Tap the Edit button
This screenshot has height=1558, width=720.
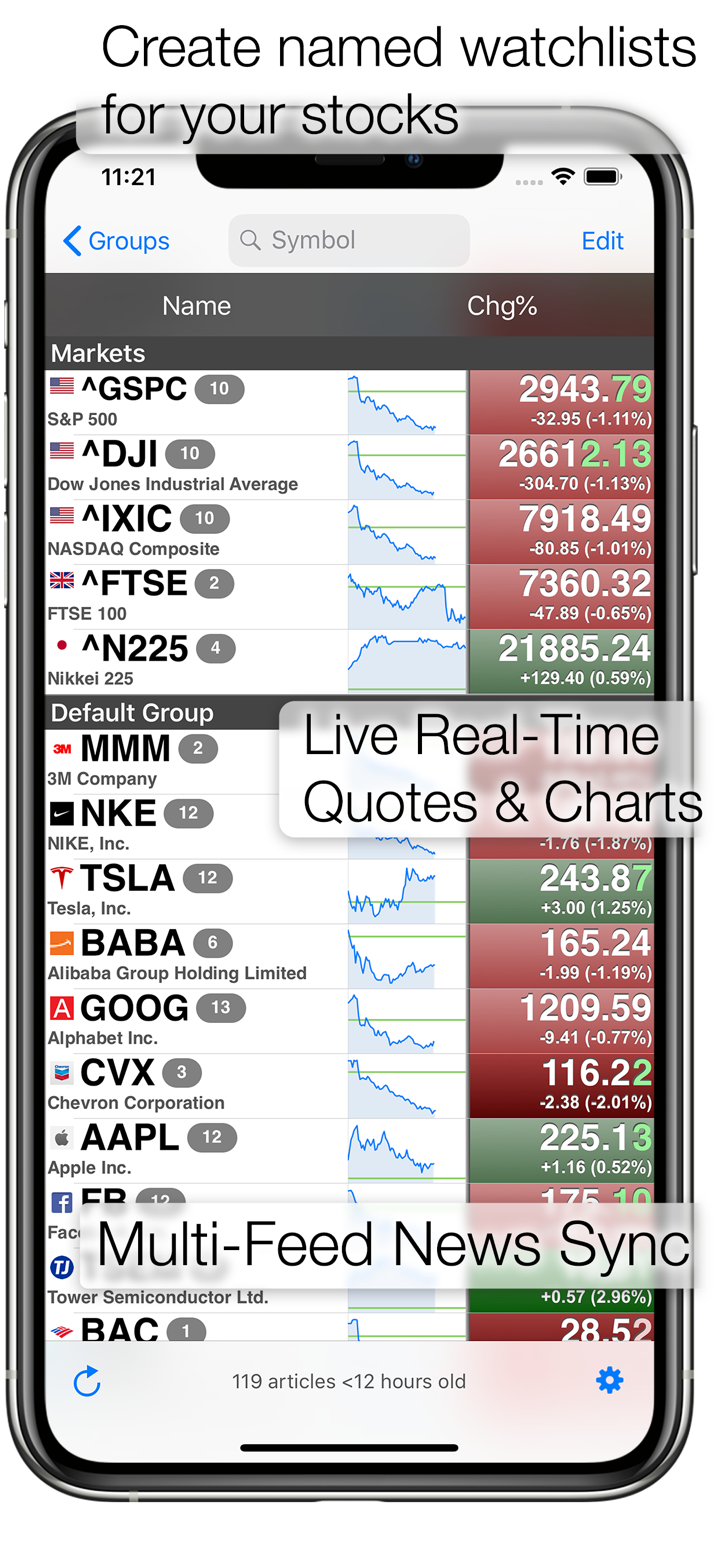603,240
